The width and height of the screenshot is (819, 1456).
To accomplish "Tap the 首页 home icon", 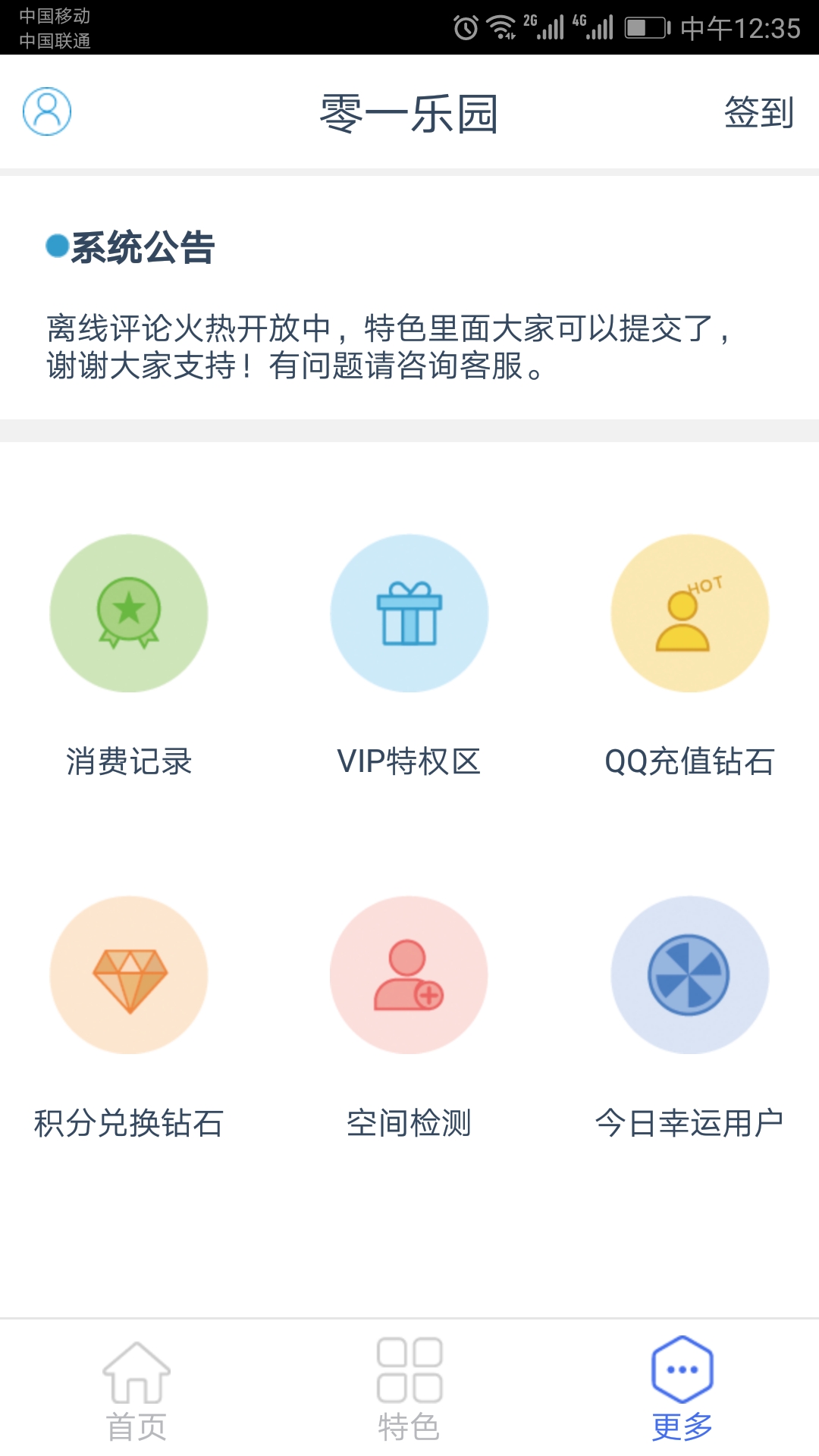I will [x=138, y=1374].
